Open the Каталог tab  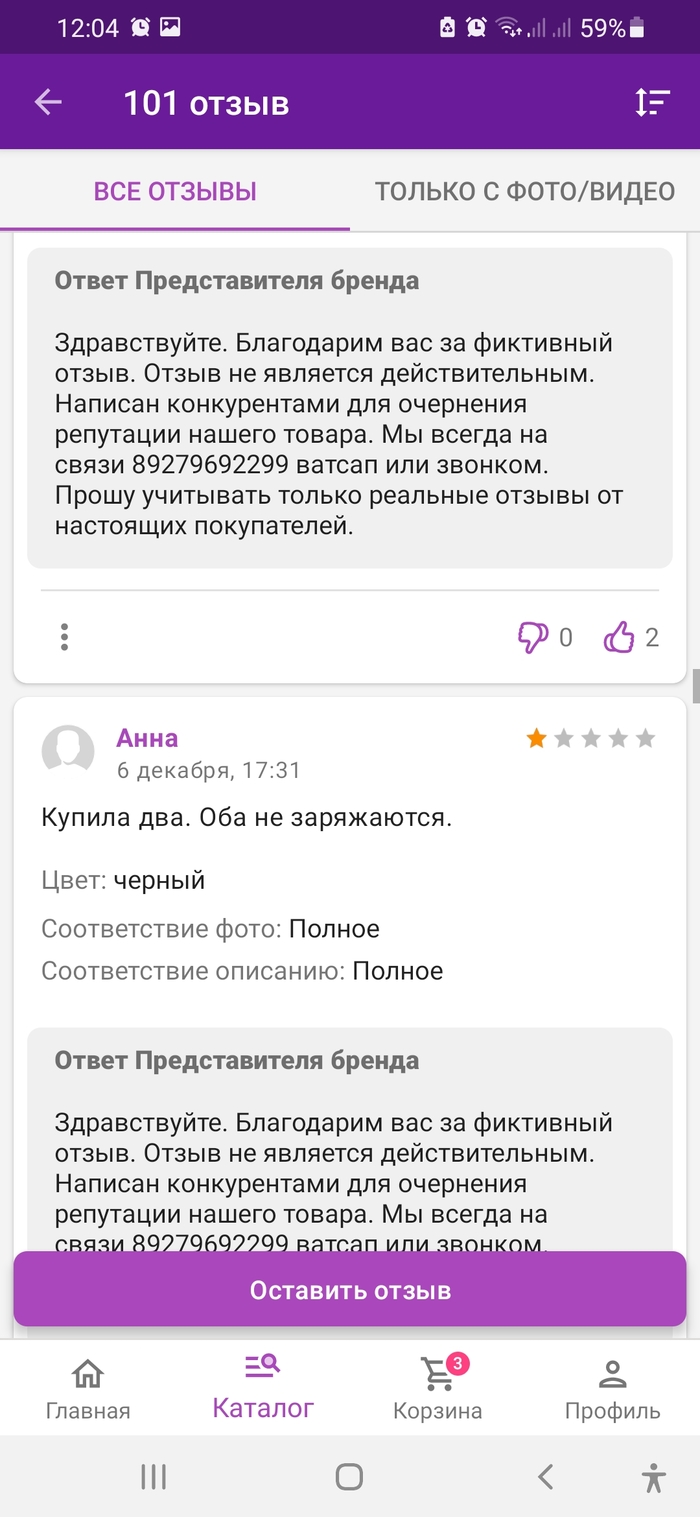[x=263, y=1388]
